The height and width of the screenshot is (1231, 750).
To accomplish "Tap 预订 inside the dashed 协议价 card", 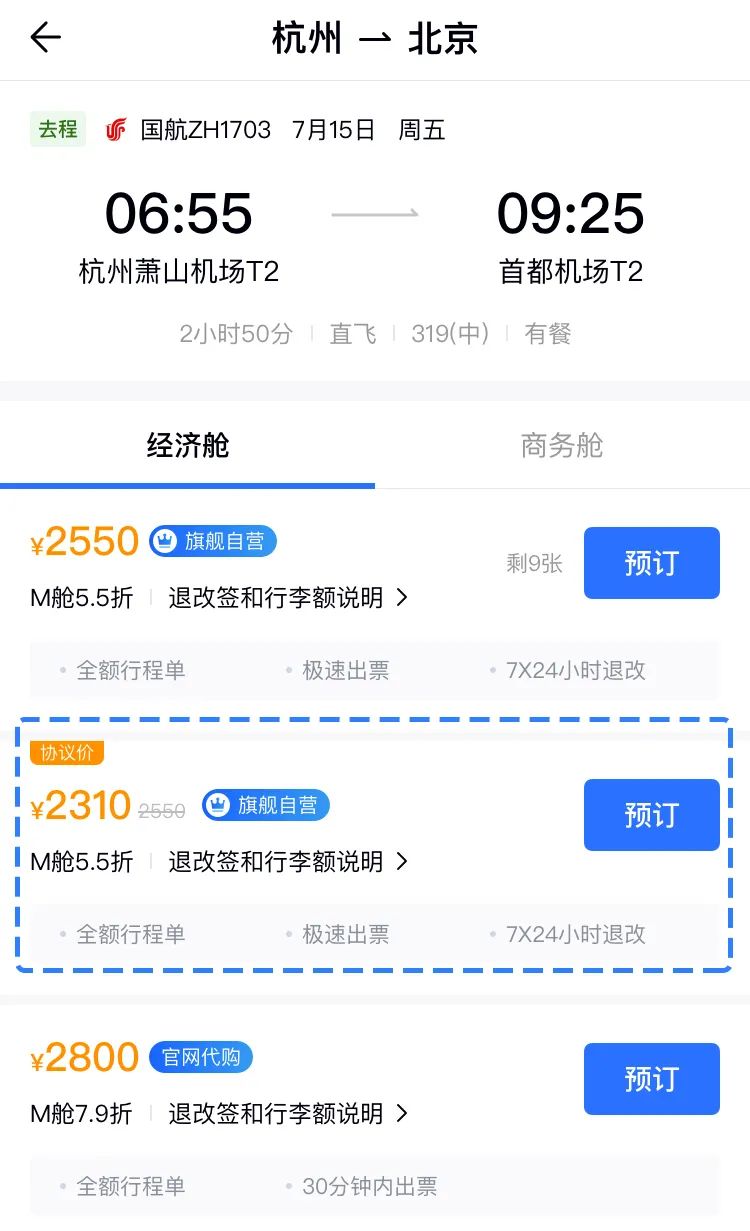I will 651,815.
